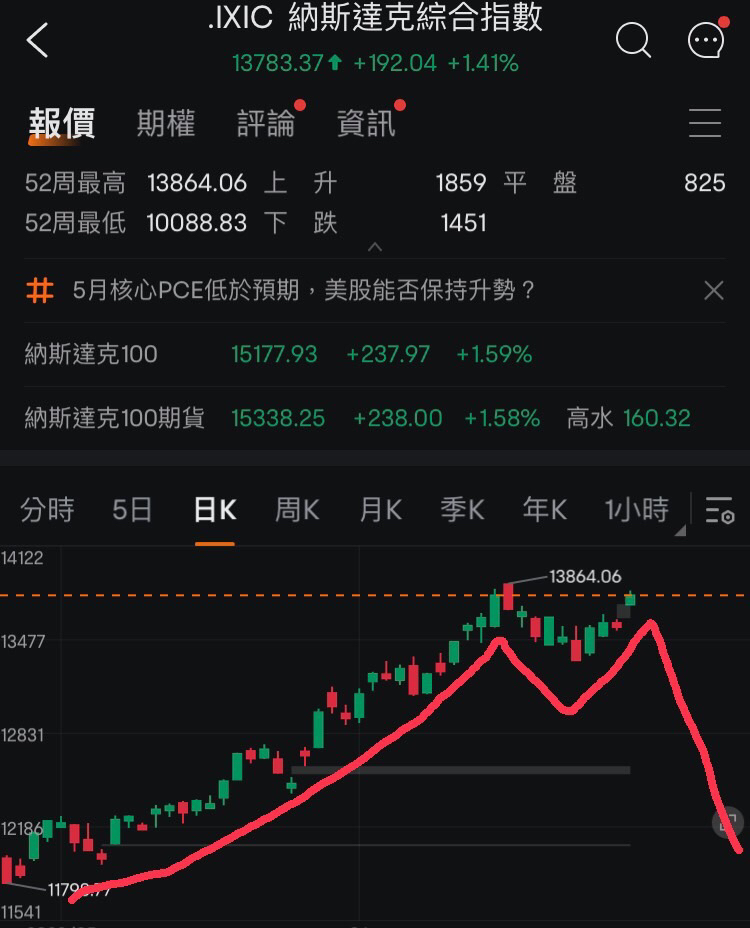Select the 季K chart period

(462, 510)
